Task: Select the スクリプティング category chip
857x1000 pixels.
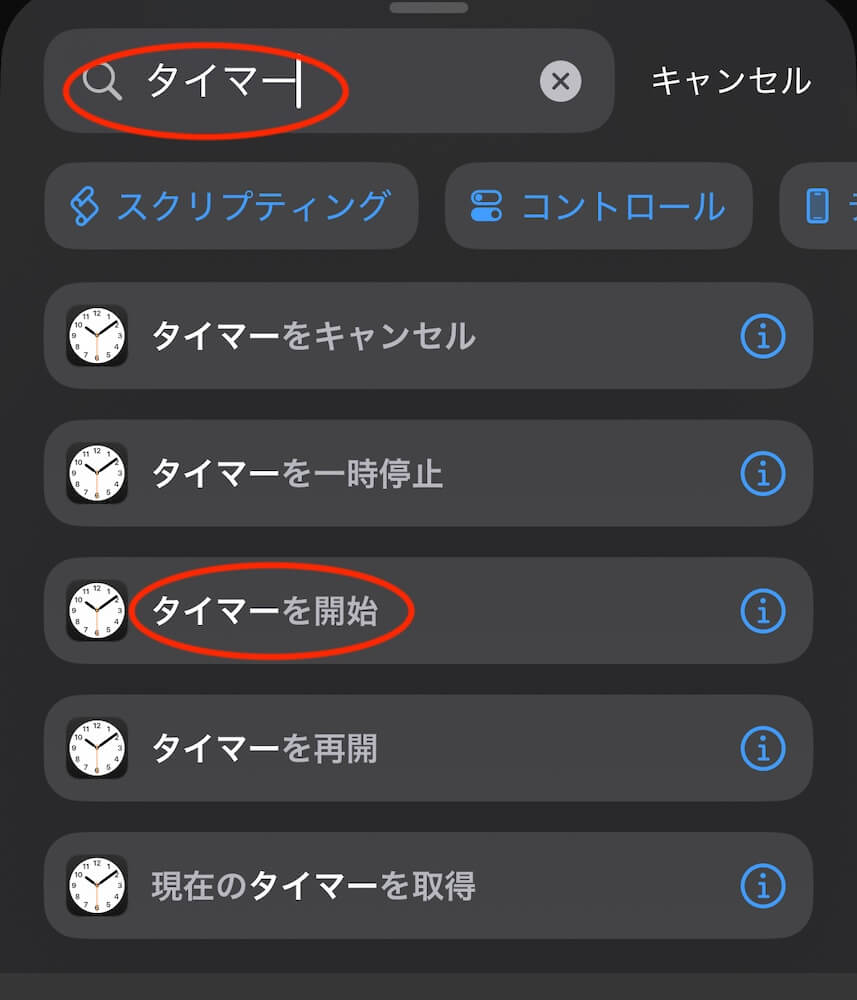Action: click(x=231, y=206)
